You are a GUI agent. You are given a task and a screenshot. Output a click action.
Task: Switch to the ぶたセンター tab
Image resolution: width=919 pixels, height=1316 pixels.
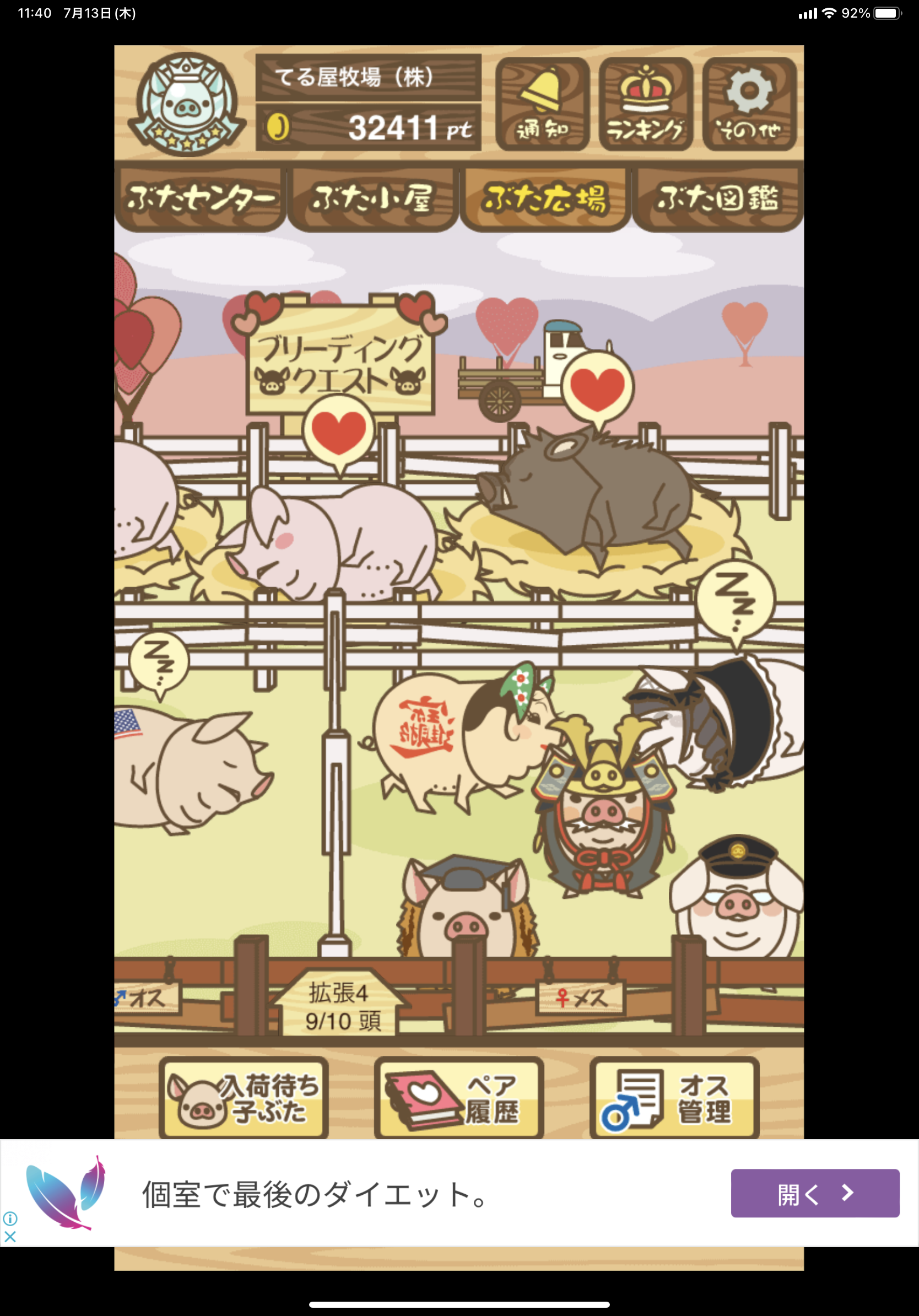click(x=200, y=198)
